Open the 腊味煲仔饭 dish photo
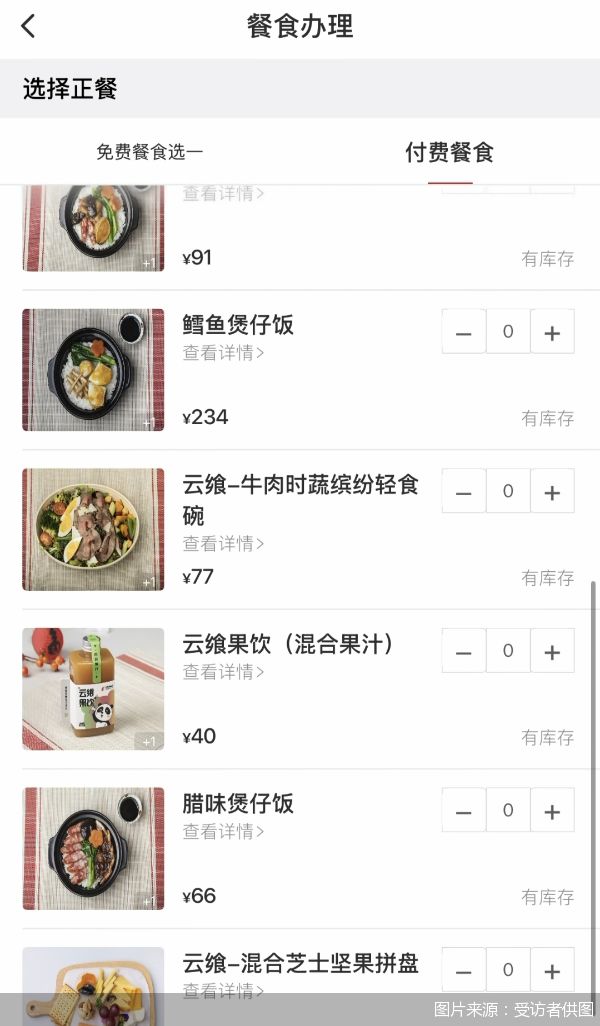The height and width of the screenshot is (1026, 600). [93, 848]
